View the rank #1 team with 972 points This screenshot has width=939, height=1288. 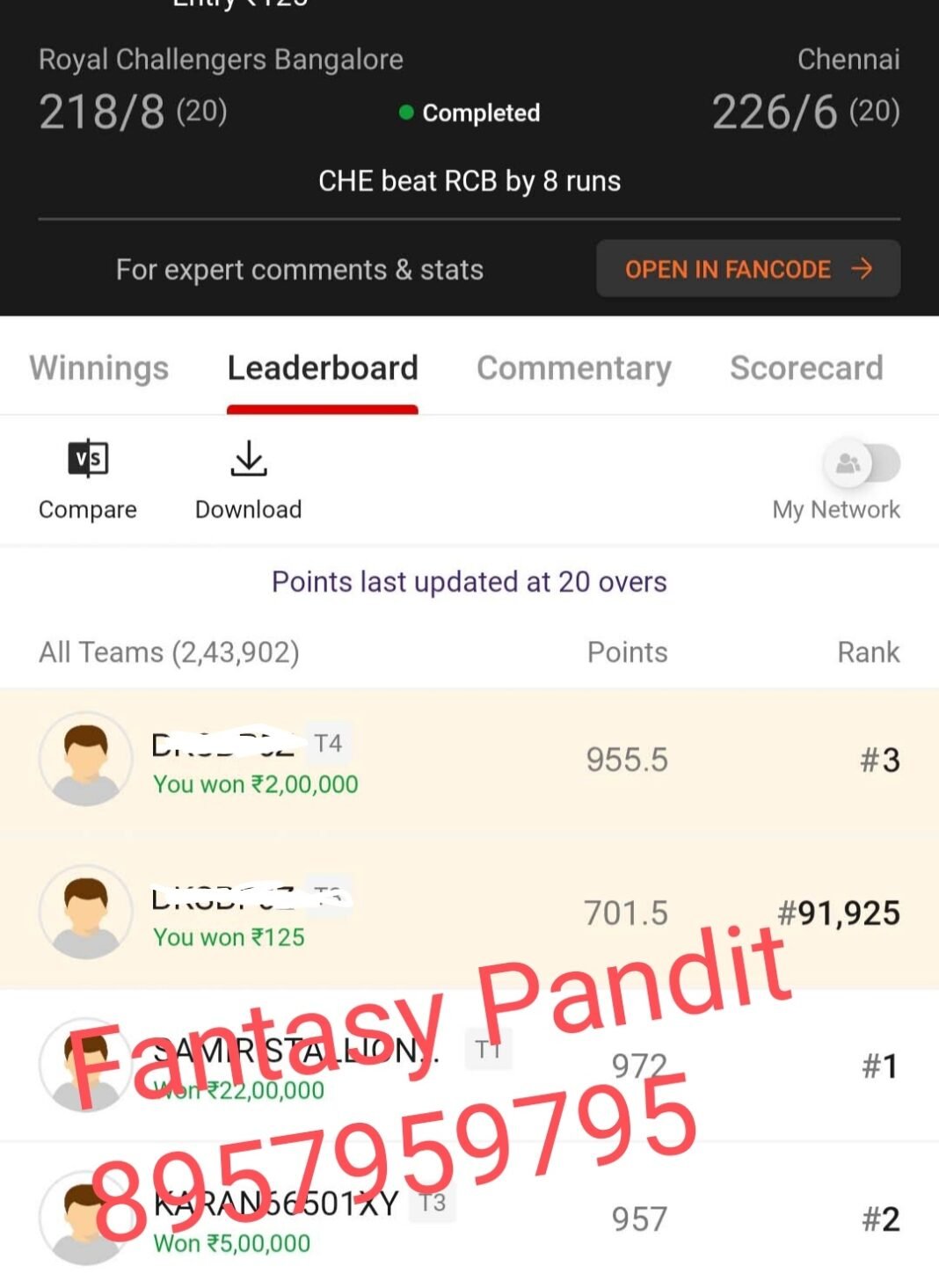coord(469,1066)
